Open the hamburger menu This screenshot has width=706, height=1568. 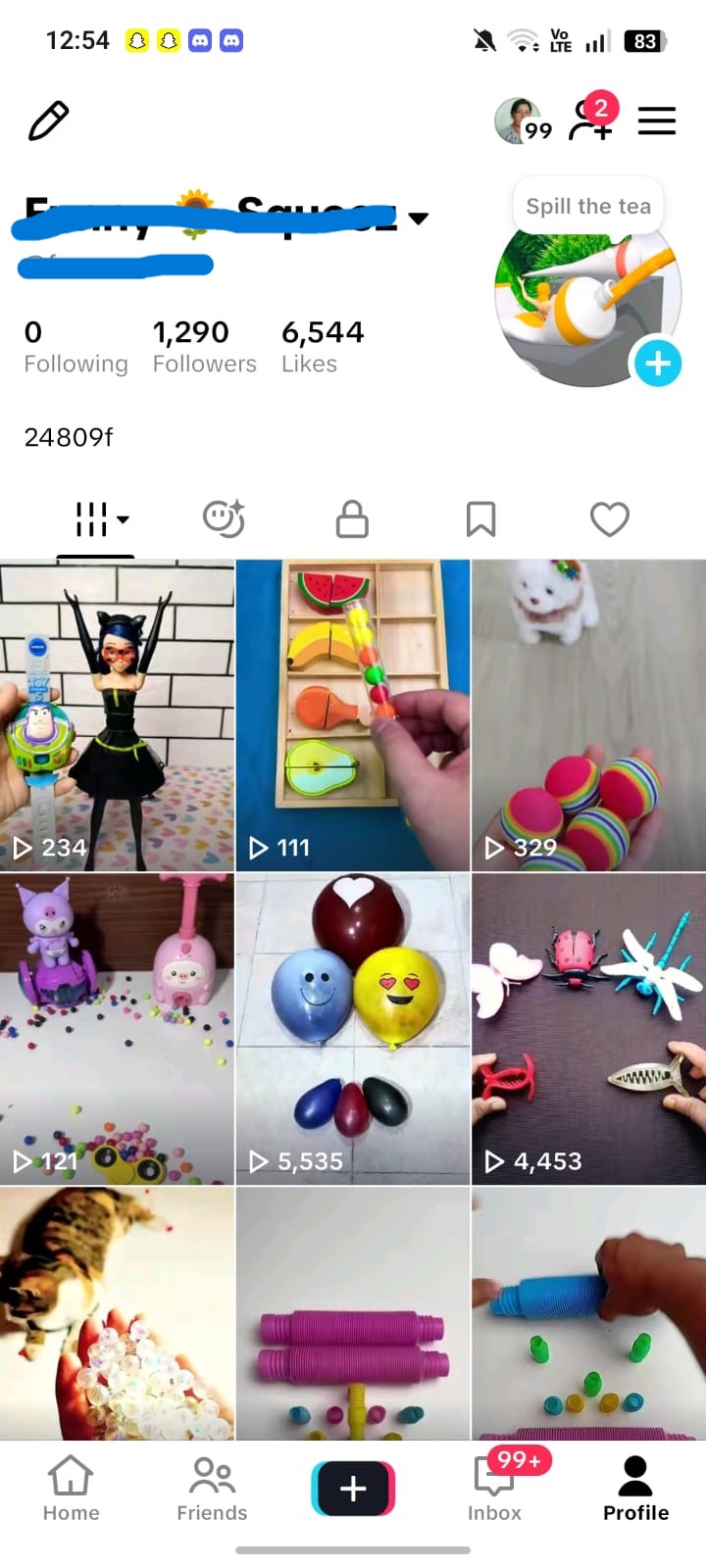(657, 121)
